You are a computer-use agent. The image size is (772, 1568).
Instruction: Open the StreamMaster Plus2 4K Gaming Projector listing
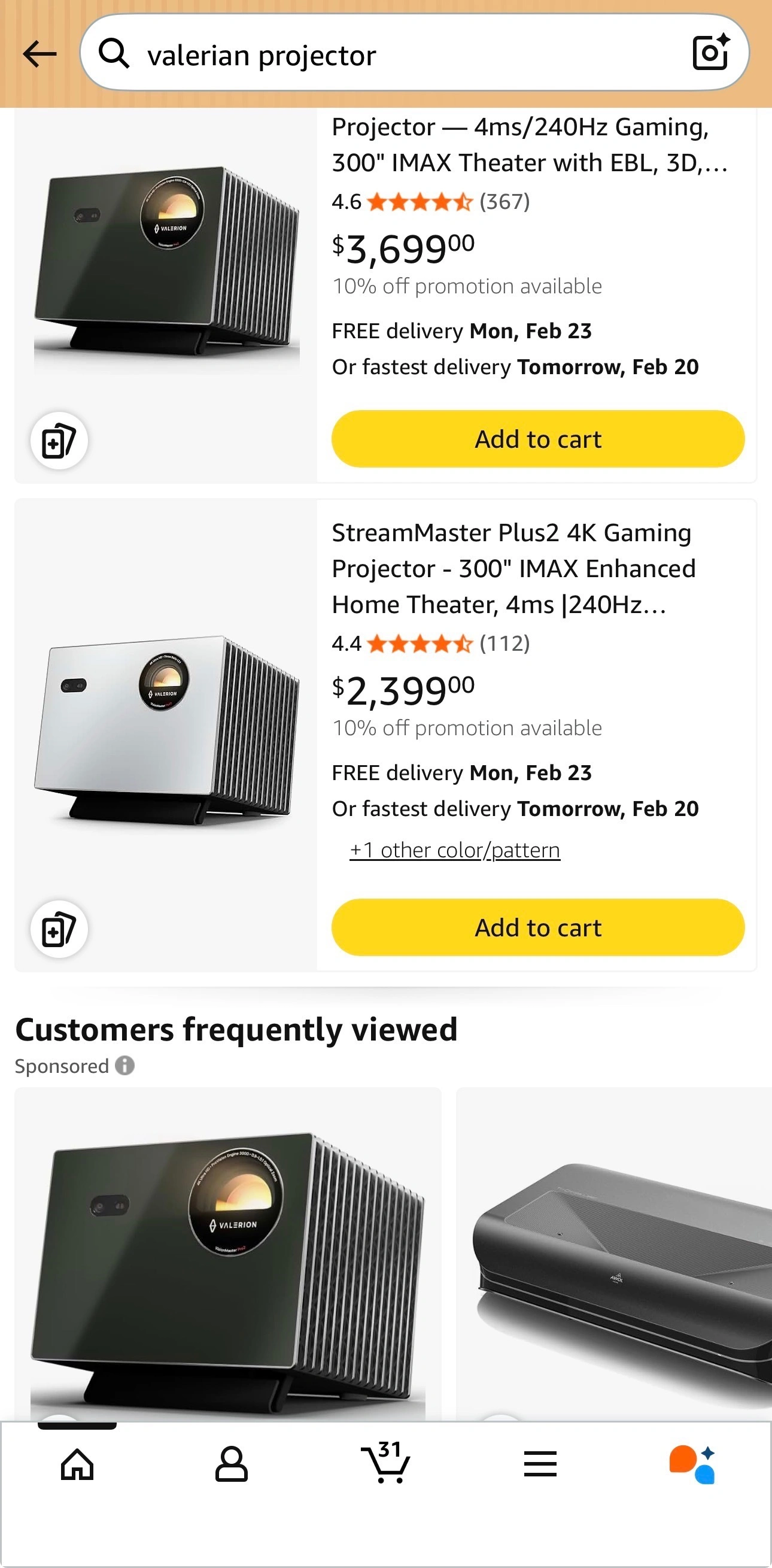[513, 569]
